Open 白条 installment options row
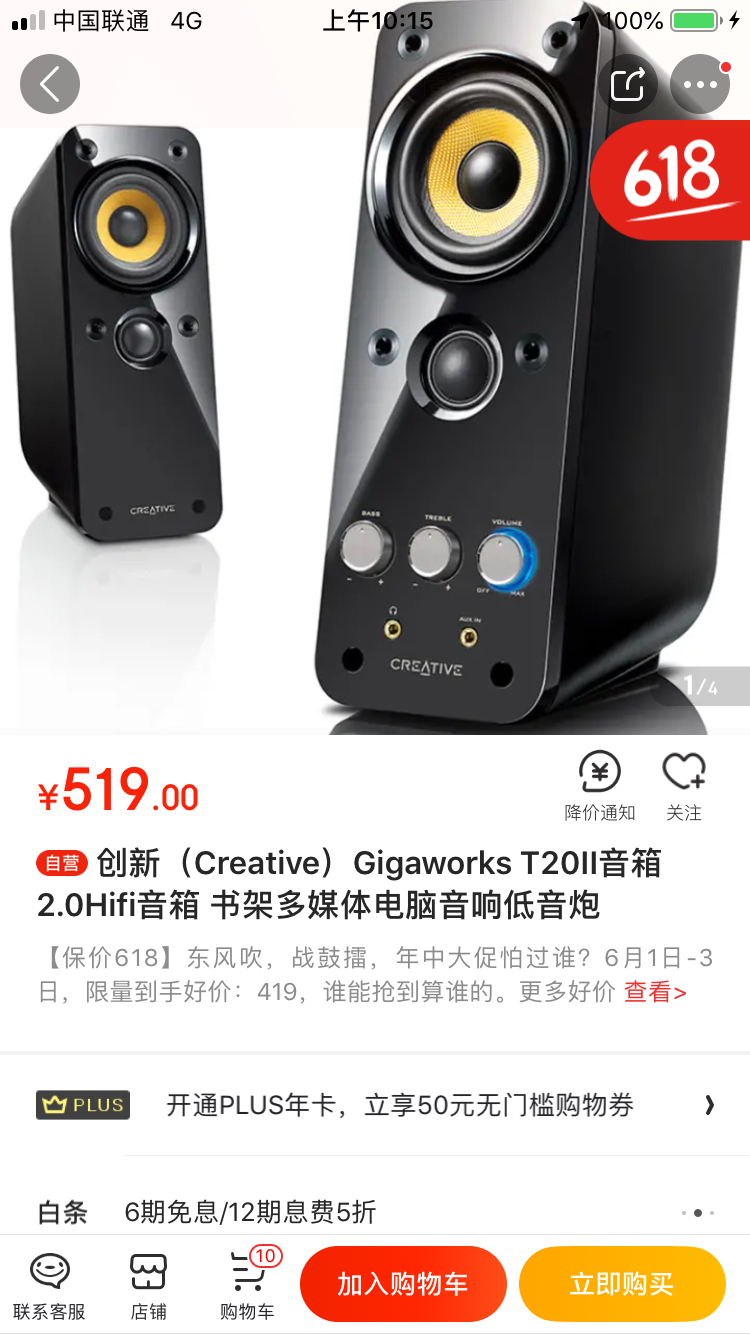This screenshot has height=1334, width=750. 375,1212
